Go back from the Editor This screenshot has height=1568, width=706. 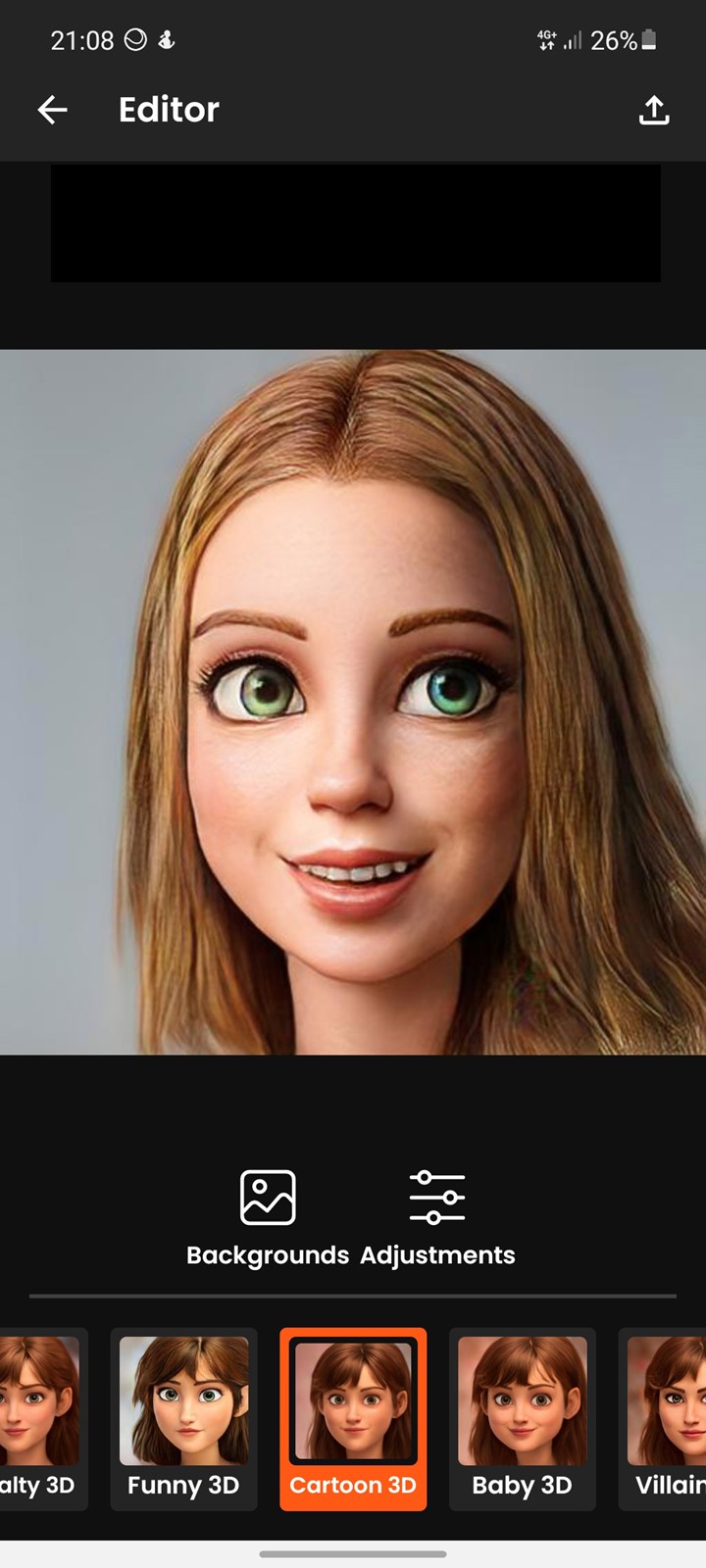click(x=53, y=110)
